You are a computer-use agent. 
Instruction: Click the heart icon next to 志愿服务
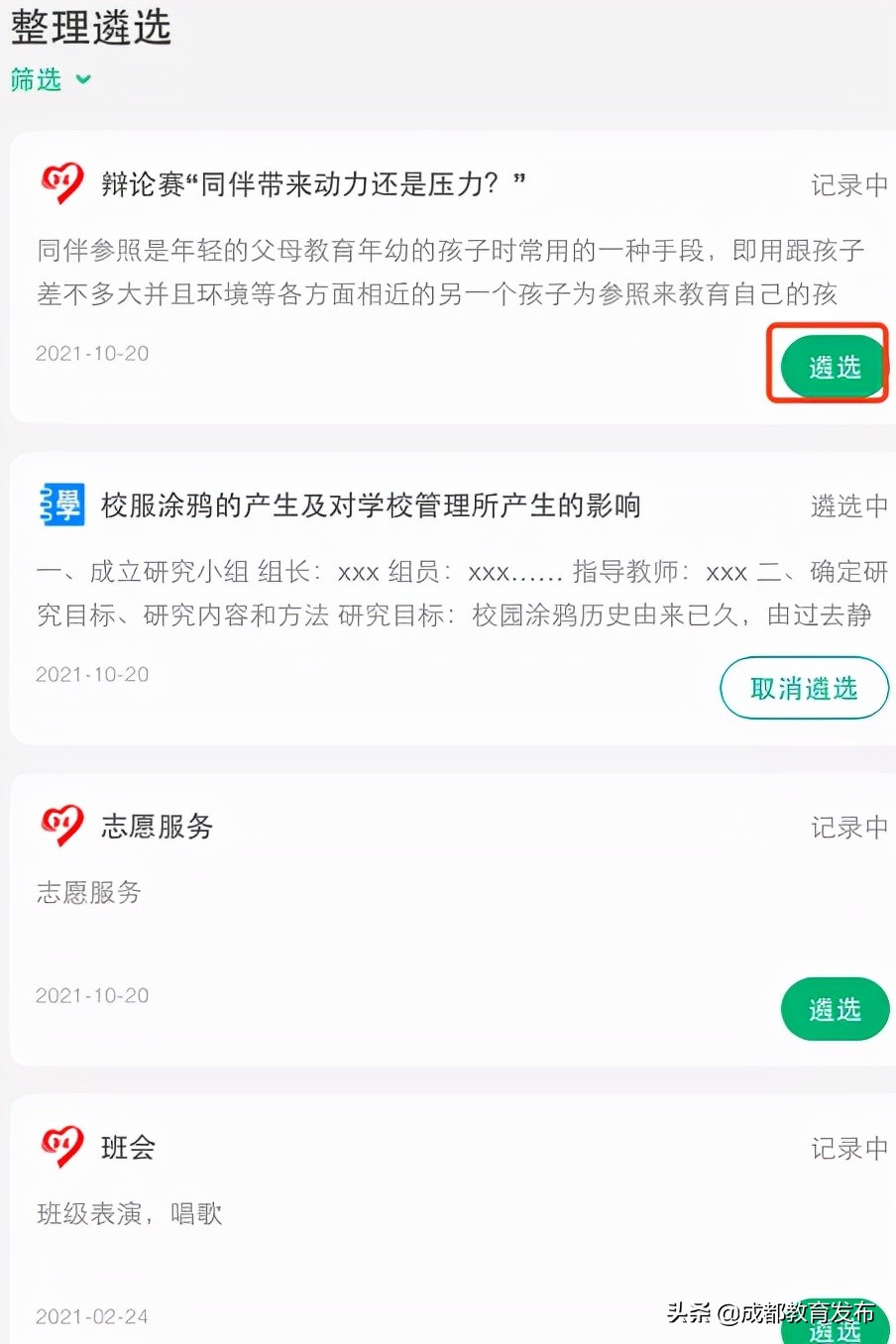[x=60, y=825]
